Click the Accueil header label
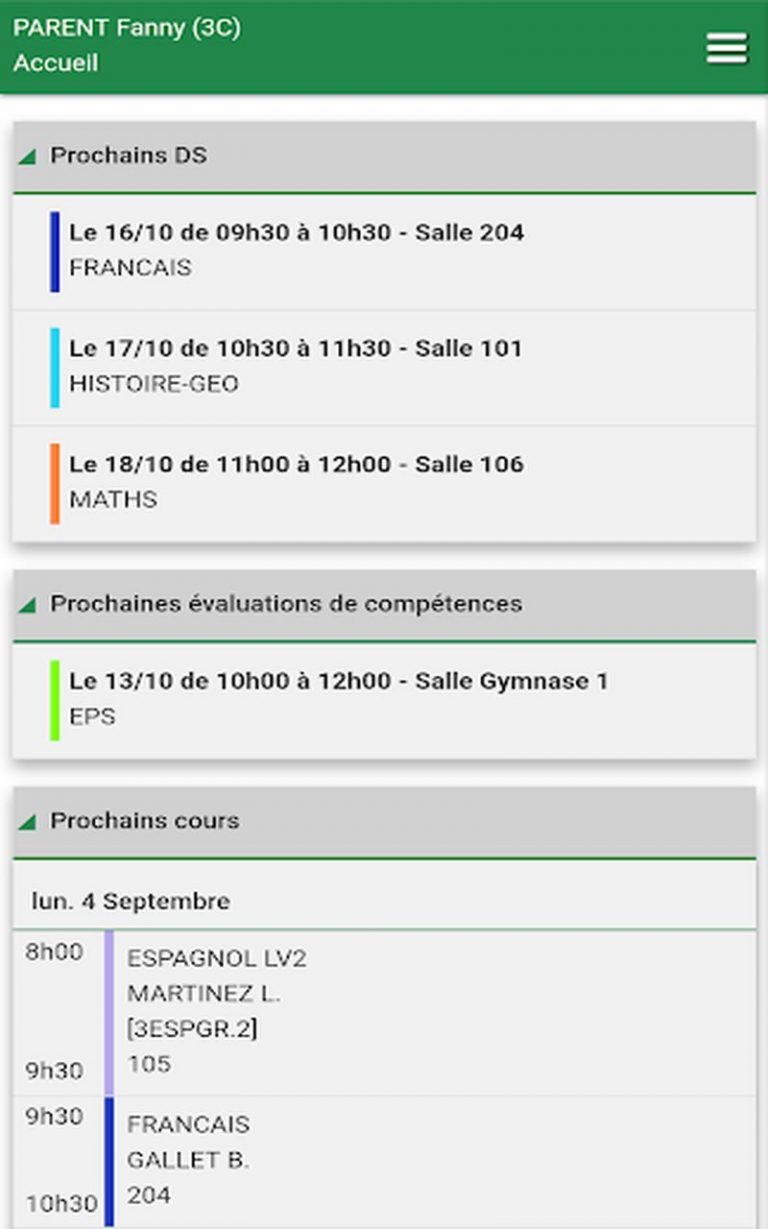The image size is (768, 1229). point(55,64)
